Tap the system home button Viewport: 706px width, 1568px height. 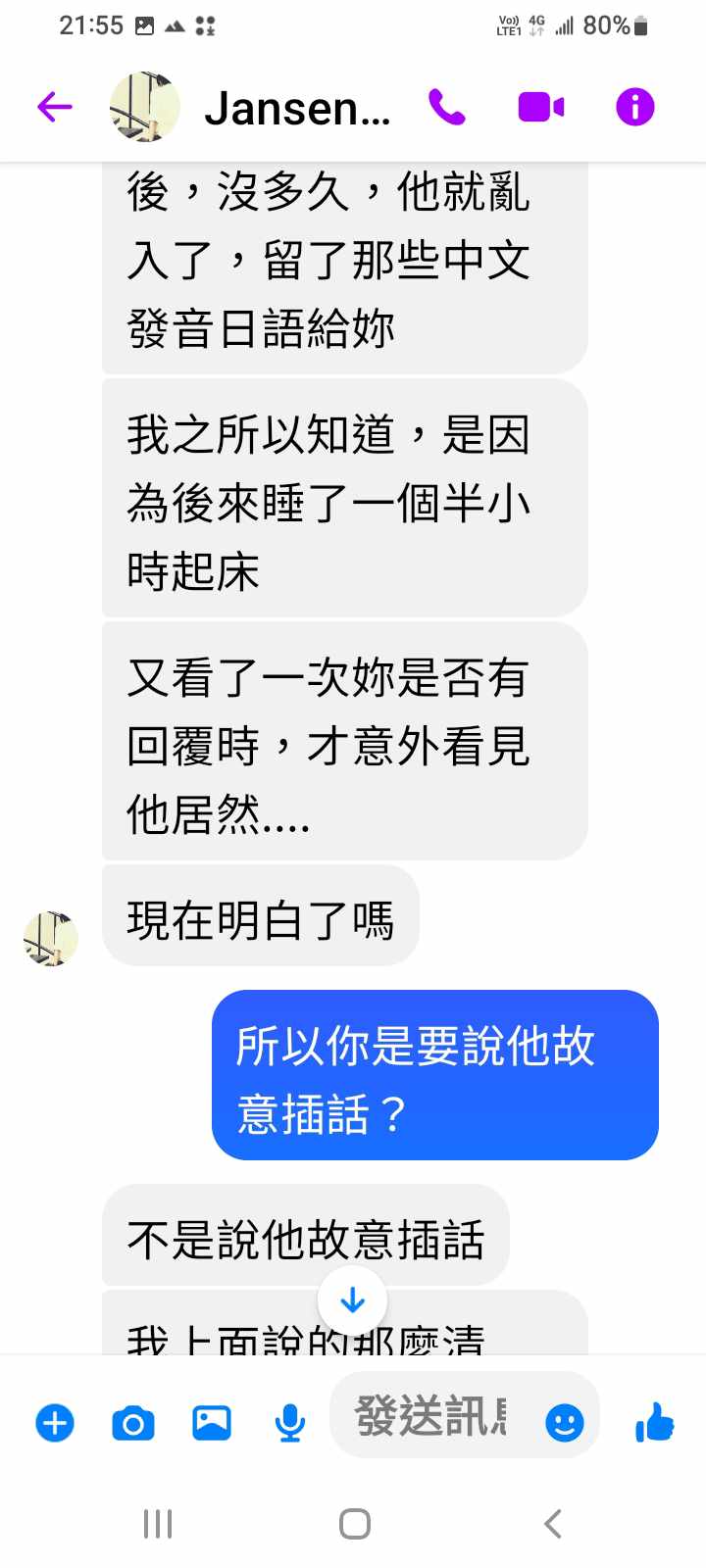pos(354,1524)
